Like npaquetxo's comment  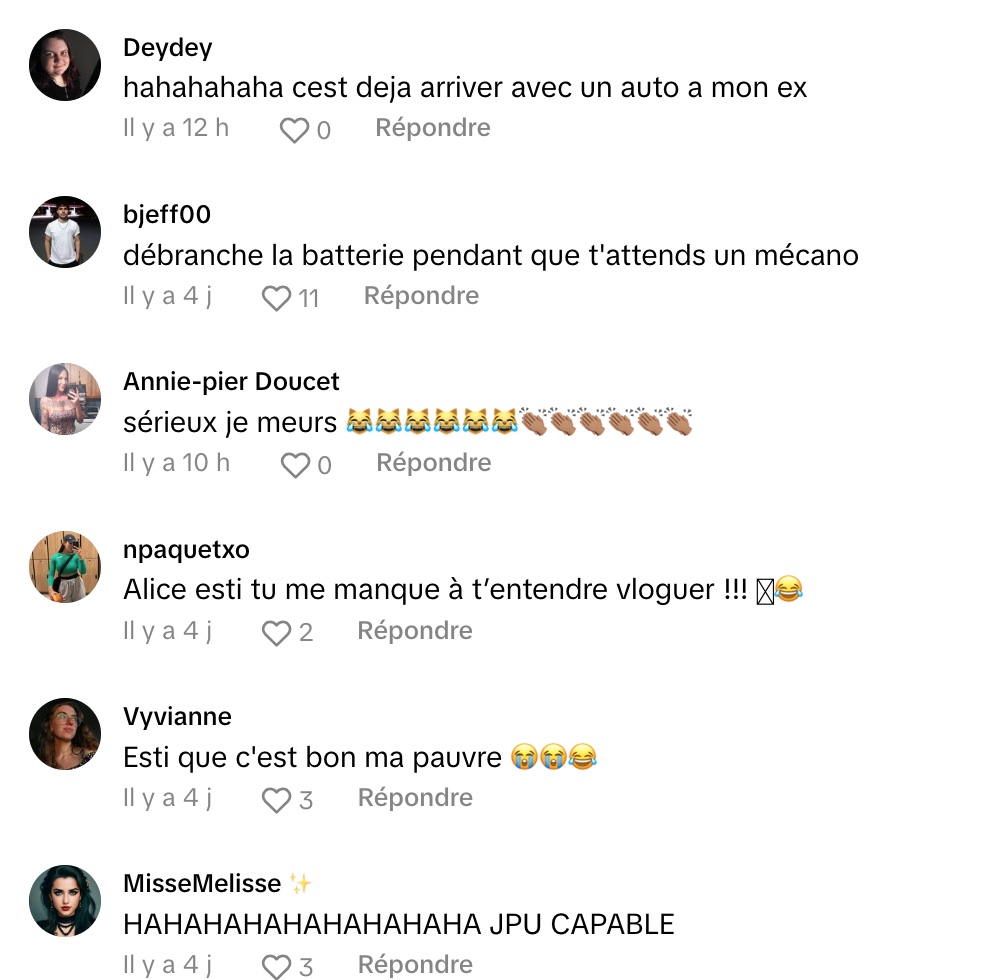[276, 633]
